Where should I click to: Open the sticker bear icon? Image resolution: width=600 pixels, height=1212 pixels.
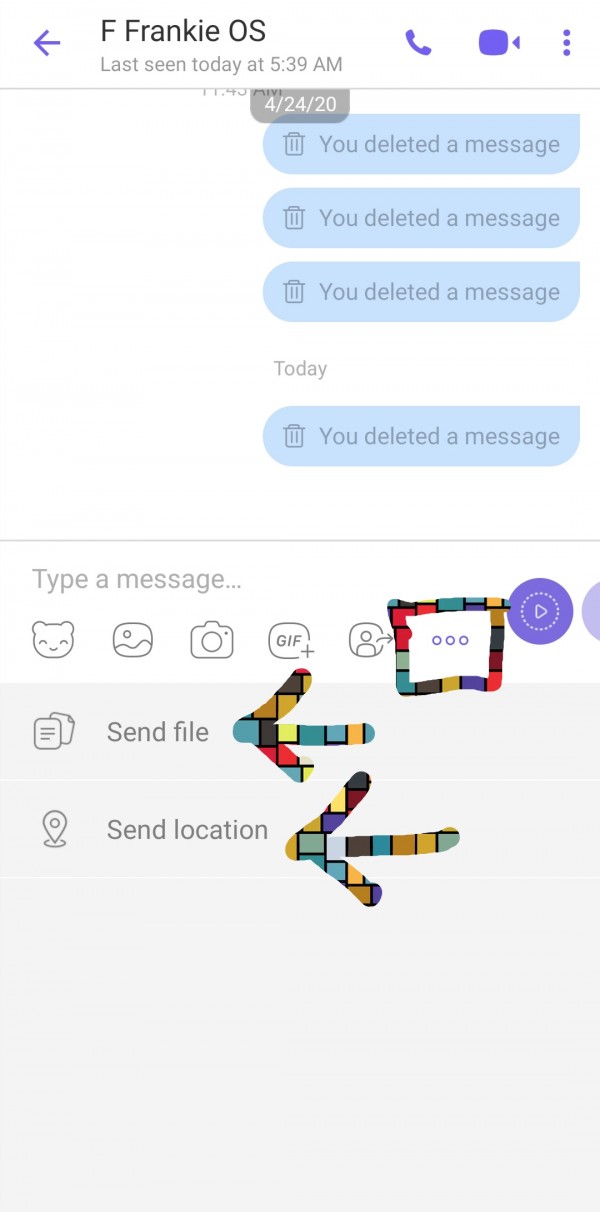coord(53,639)
